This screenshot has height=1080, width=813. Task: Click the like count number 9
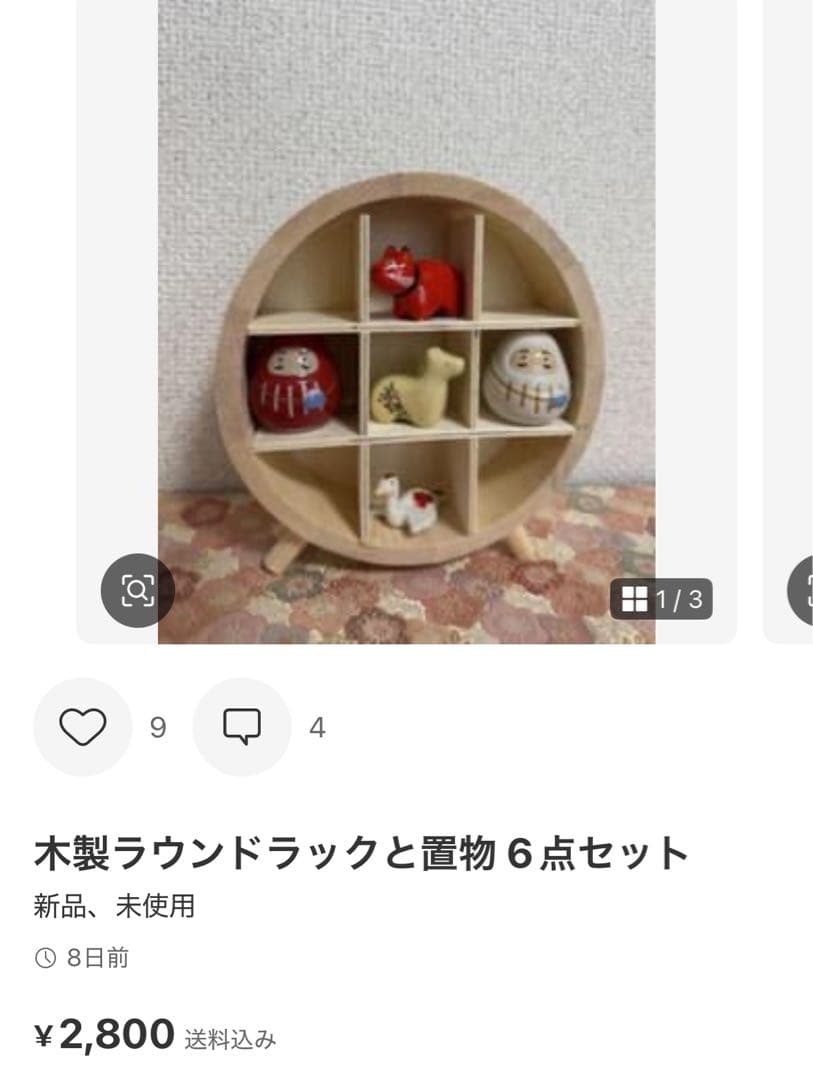click(x=156, y=728)
